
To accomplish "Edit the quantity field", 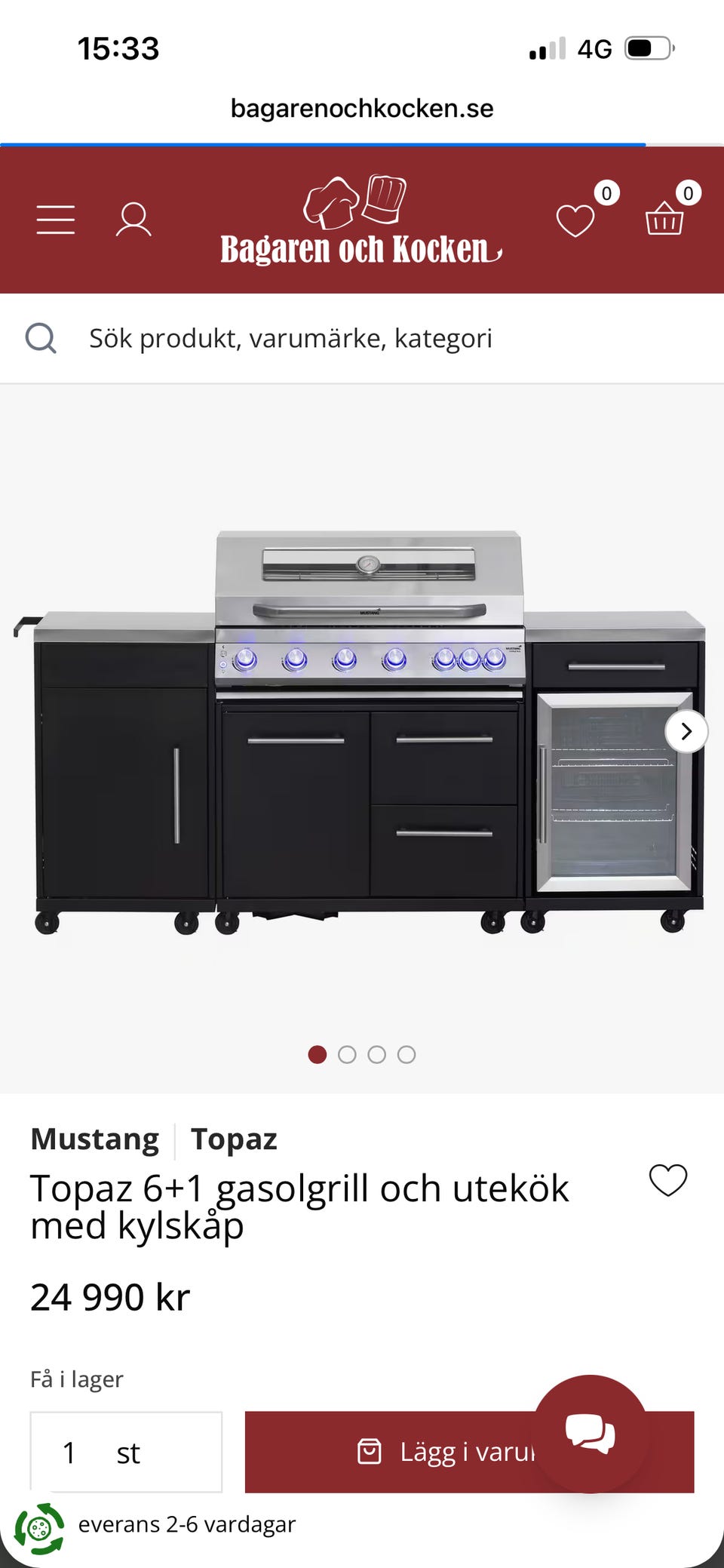I will pyautogui.click(x=126, y=1452).
